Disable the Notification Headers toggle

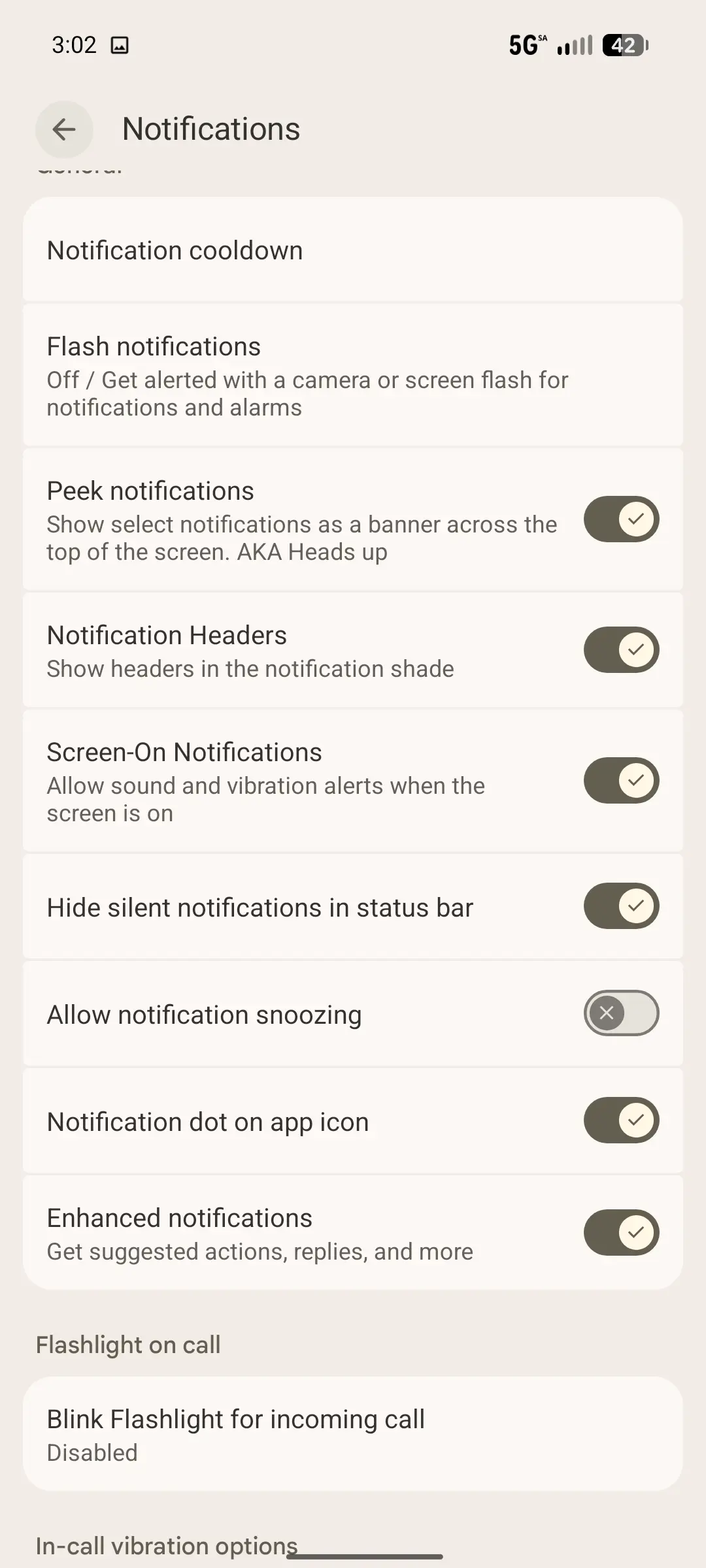pos(621,650)
